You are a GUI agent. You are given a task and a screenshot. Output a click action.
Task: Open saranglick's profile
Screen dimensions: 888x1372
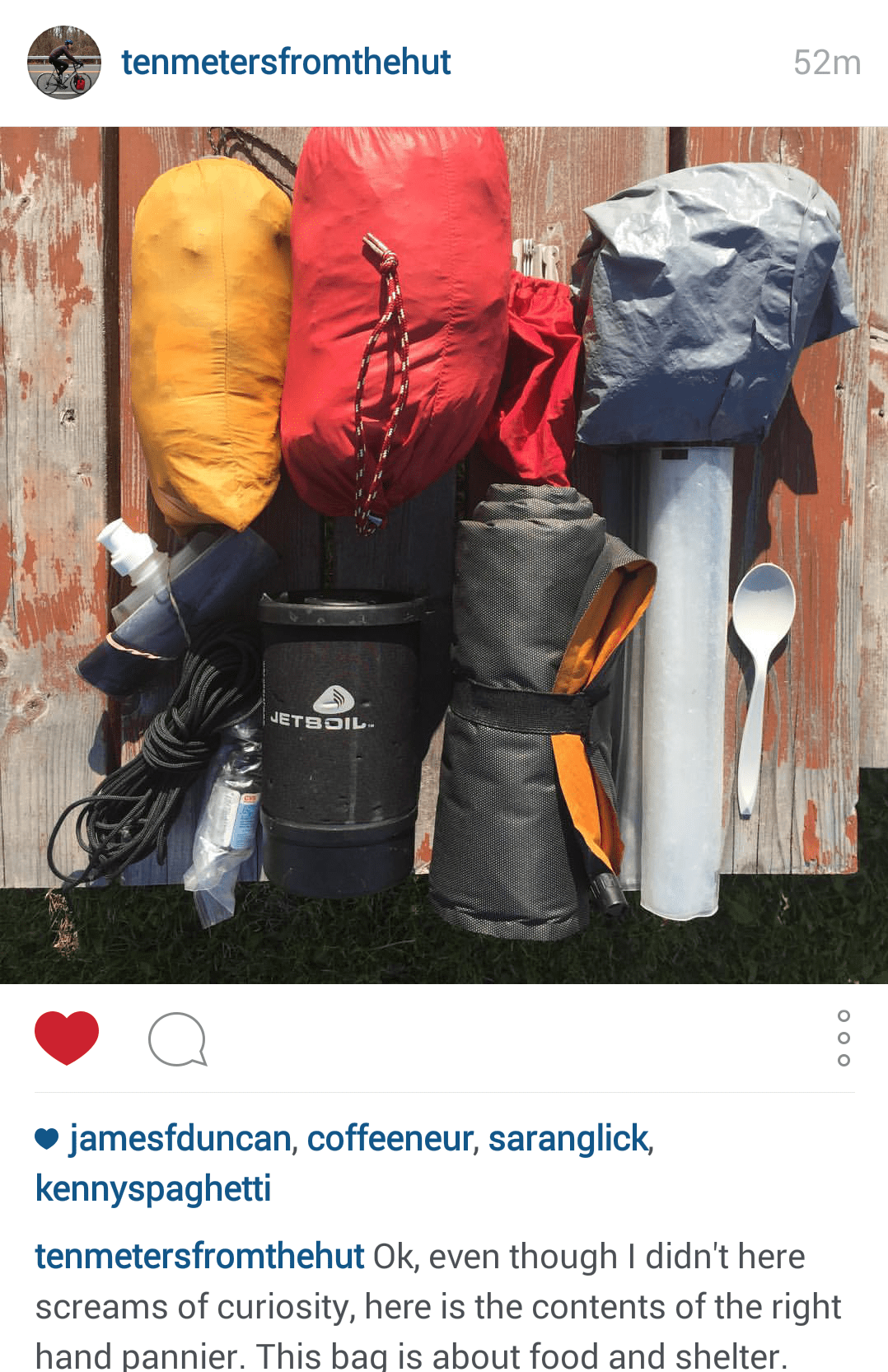568,1139
